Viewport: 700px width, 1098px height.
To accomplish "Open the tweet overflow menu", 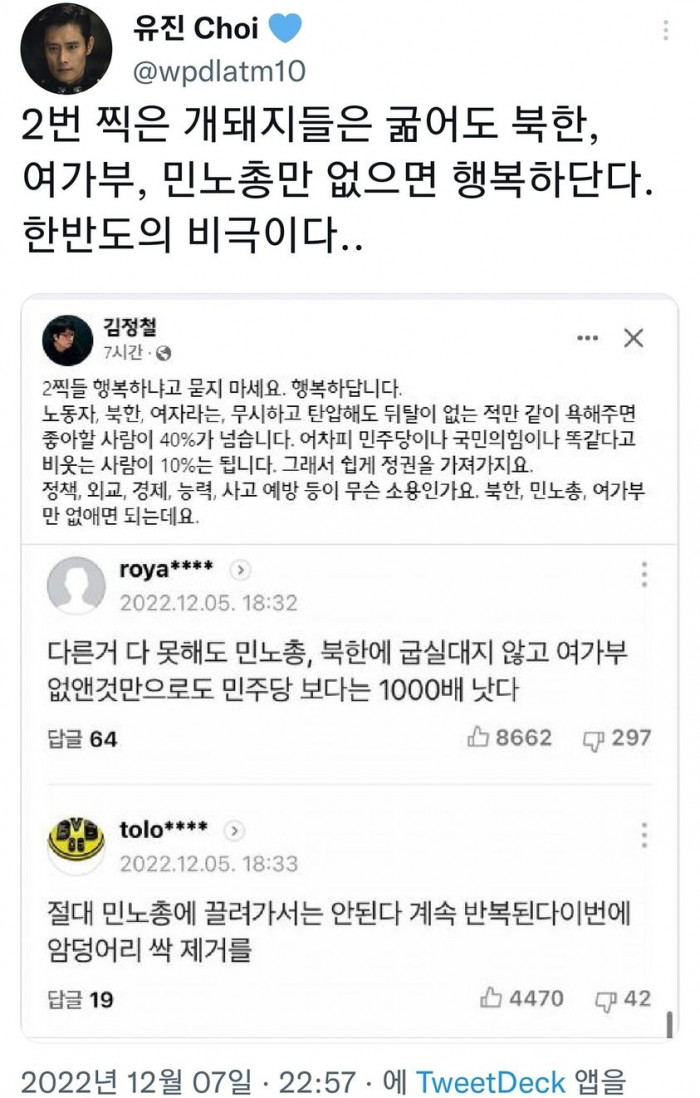I will point(665,30).
